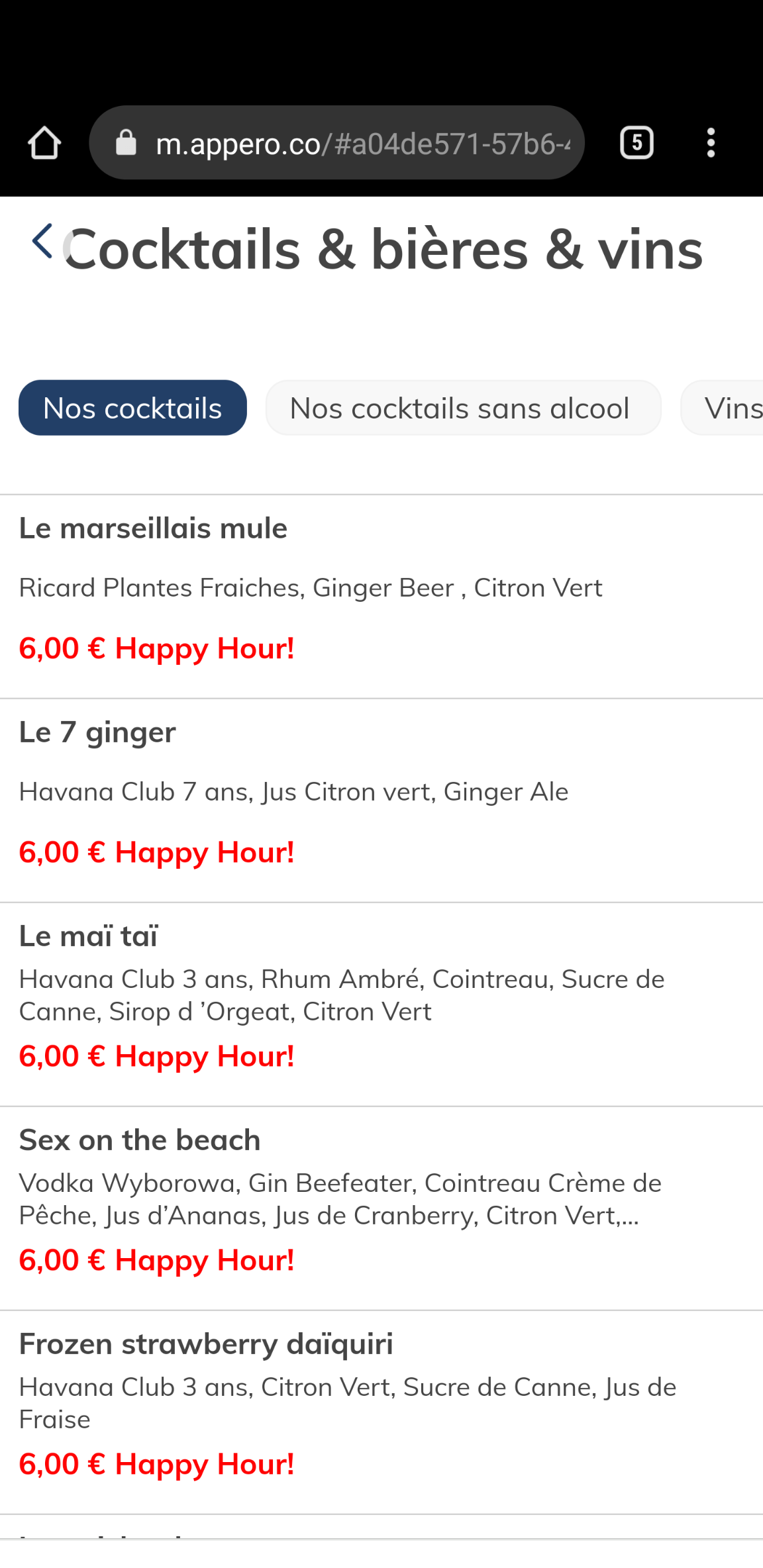Image resolution: width=763 pixels, height=1568 pixels.
Task: Open the browser overflow menu
Action: click(711, 143)
